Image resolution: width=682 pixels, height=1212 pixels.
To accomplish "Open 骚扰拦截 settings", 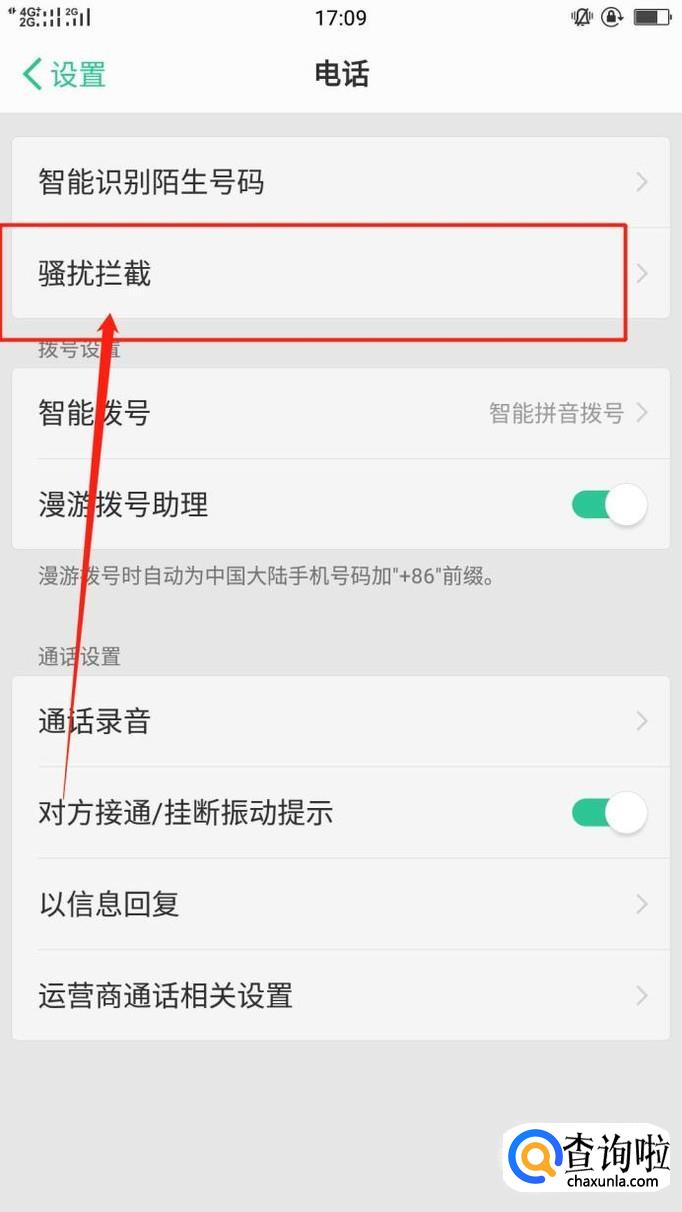I will 340,273.
